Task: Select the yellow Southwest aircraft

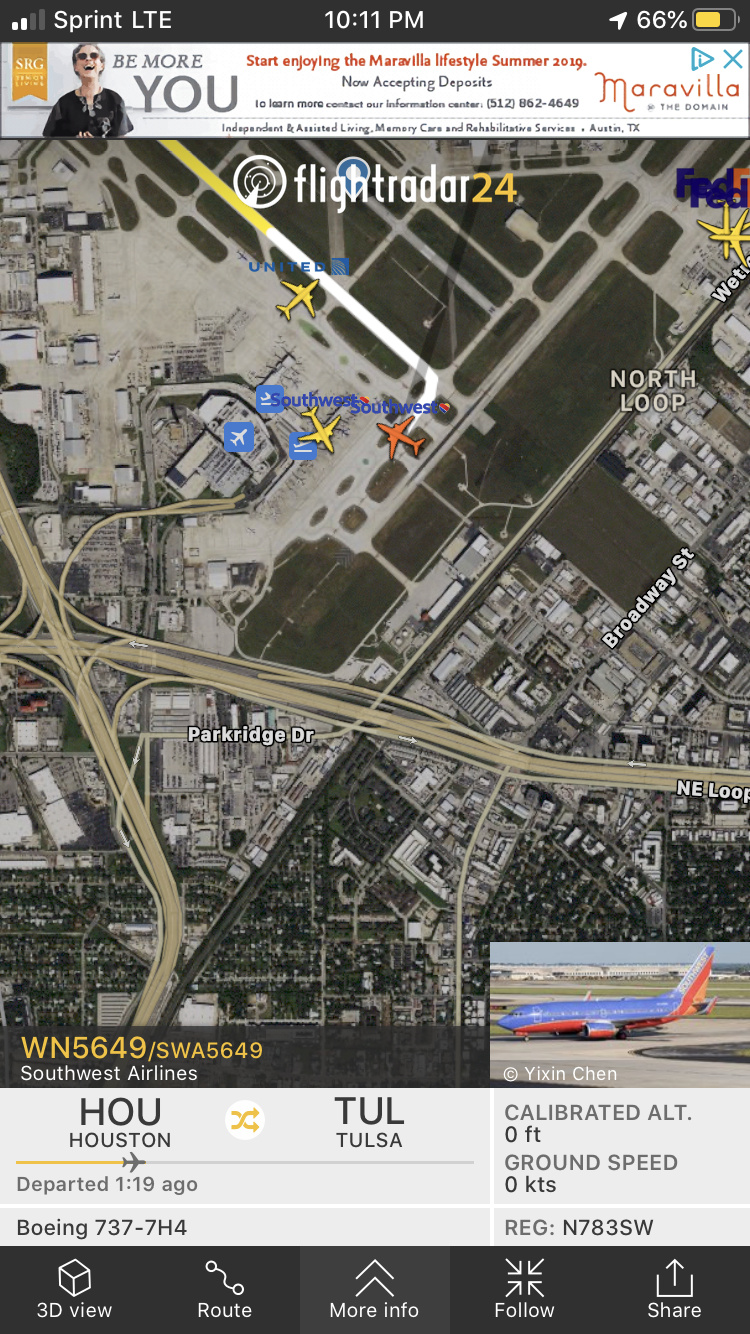Action: coord(320,430)
